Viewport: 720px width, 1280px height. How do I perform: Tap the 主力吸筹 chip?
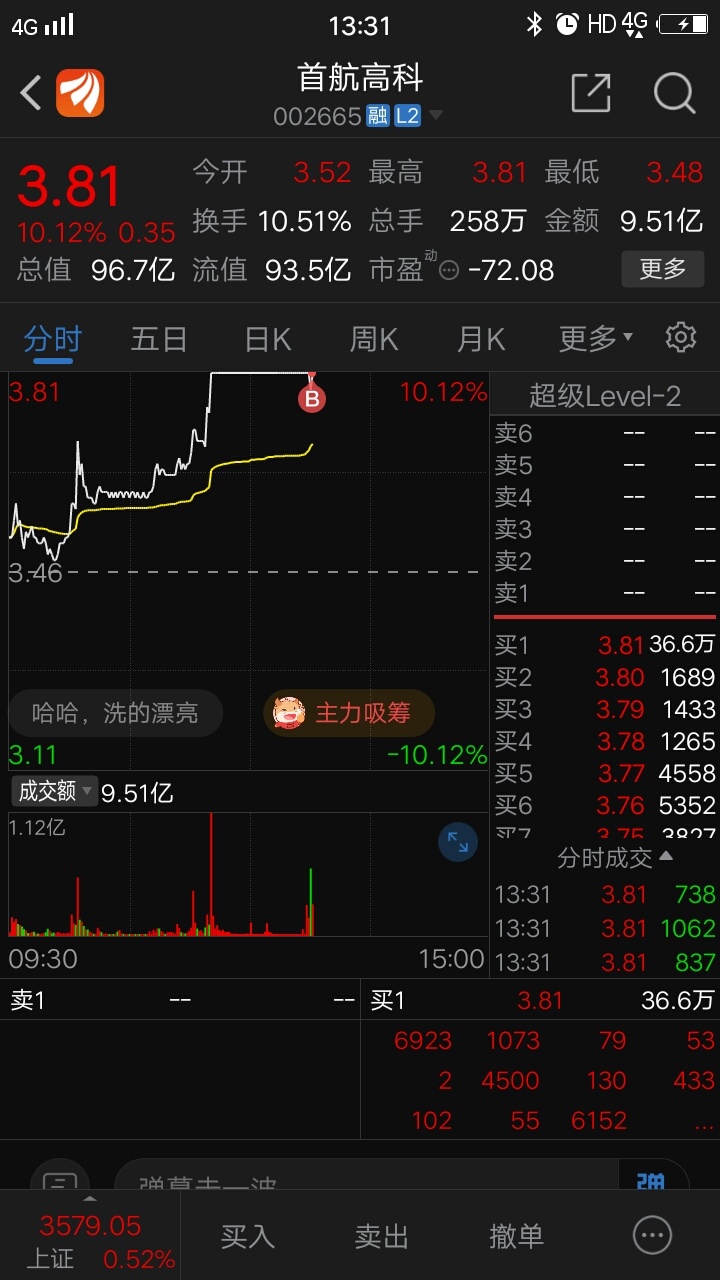(x=348, y=713)
